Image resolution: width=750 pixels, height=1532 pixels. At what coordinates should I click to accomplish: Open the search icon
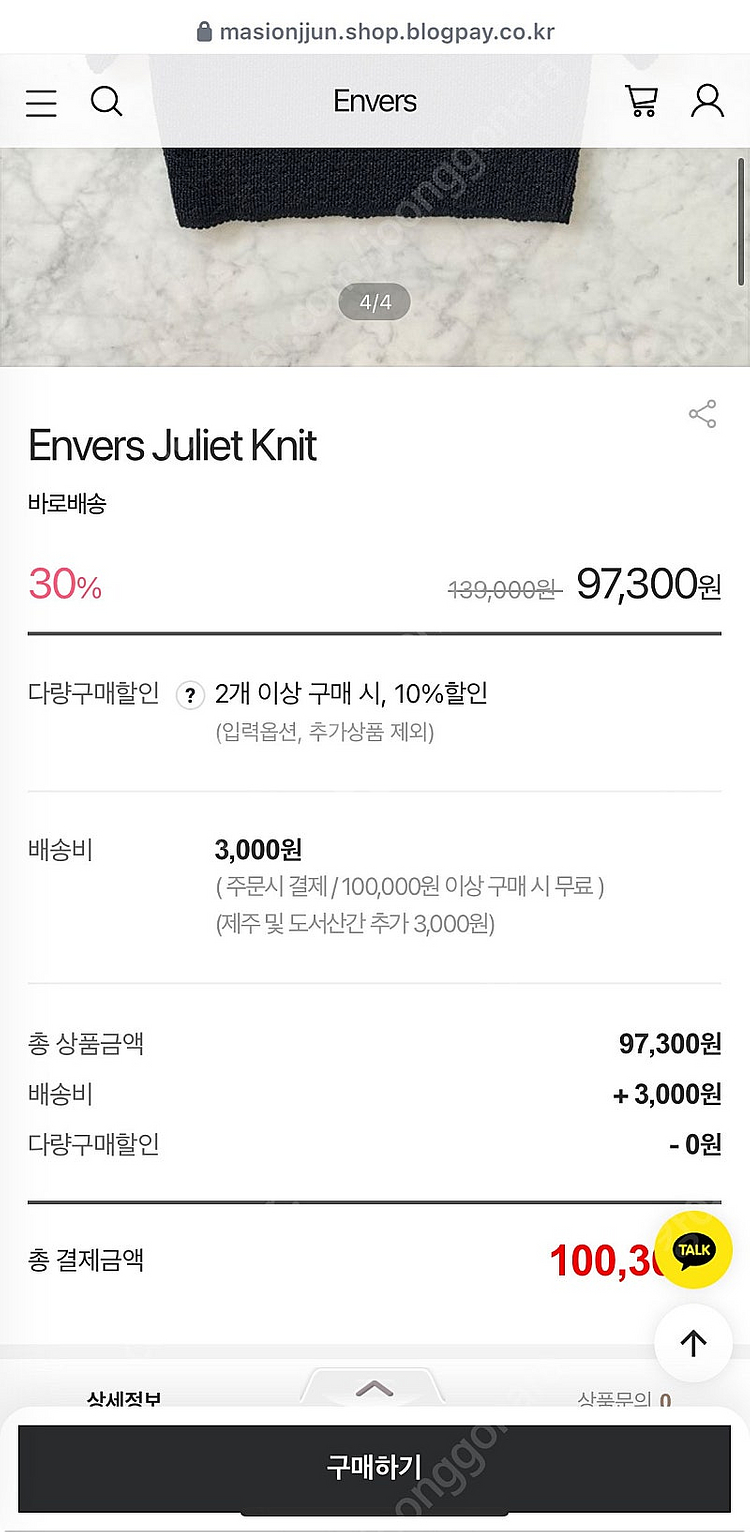click(x=106, y=101)
